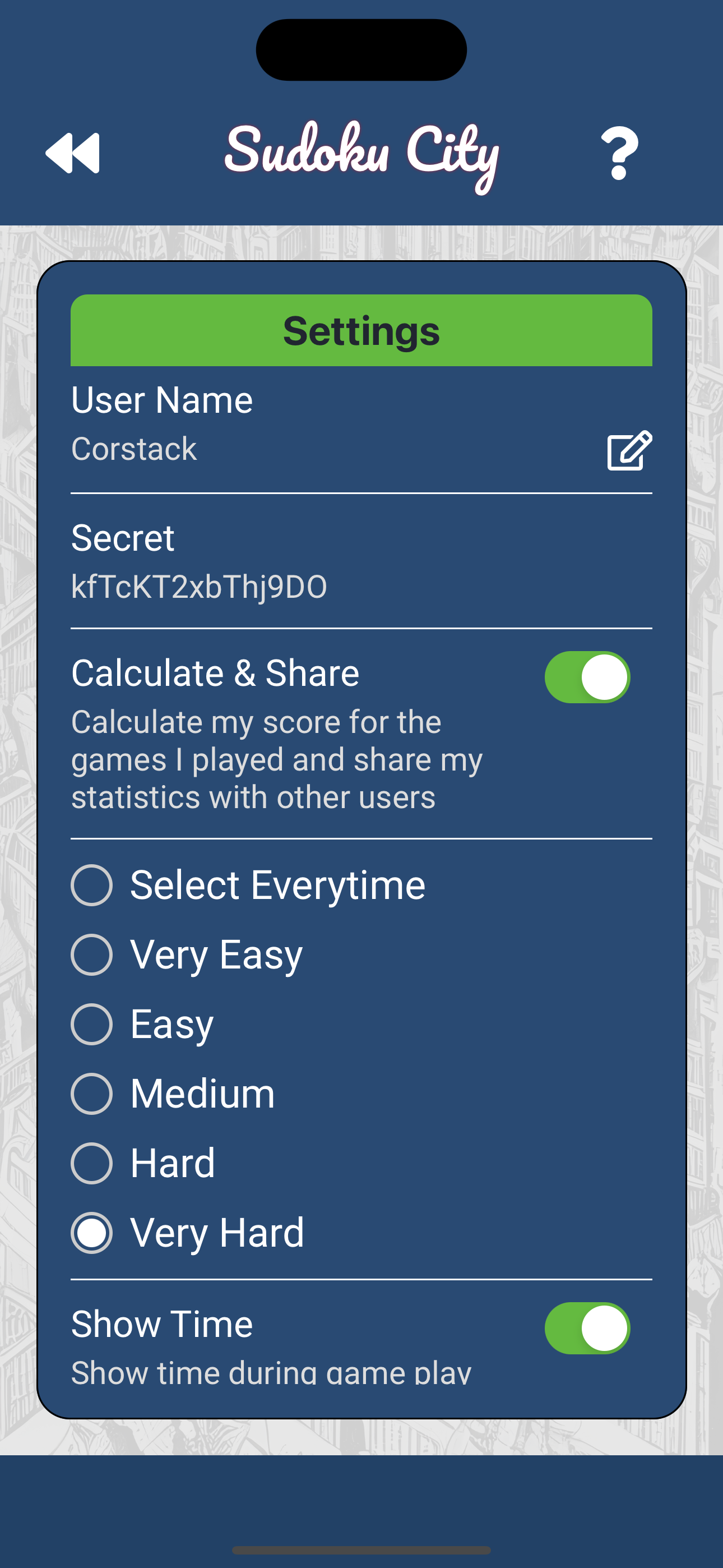
Task: Disable the Calculate & Share toggle
Action: [x=587, y=677]
